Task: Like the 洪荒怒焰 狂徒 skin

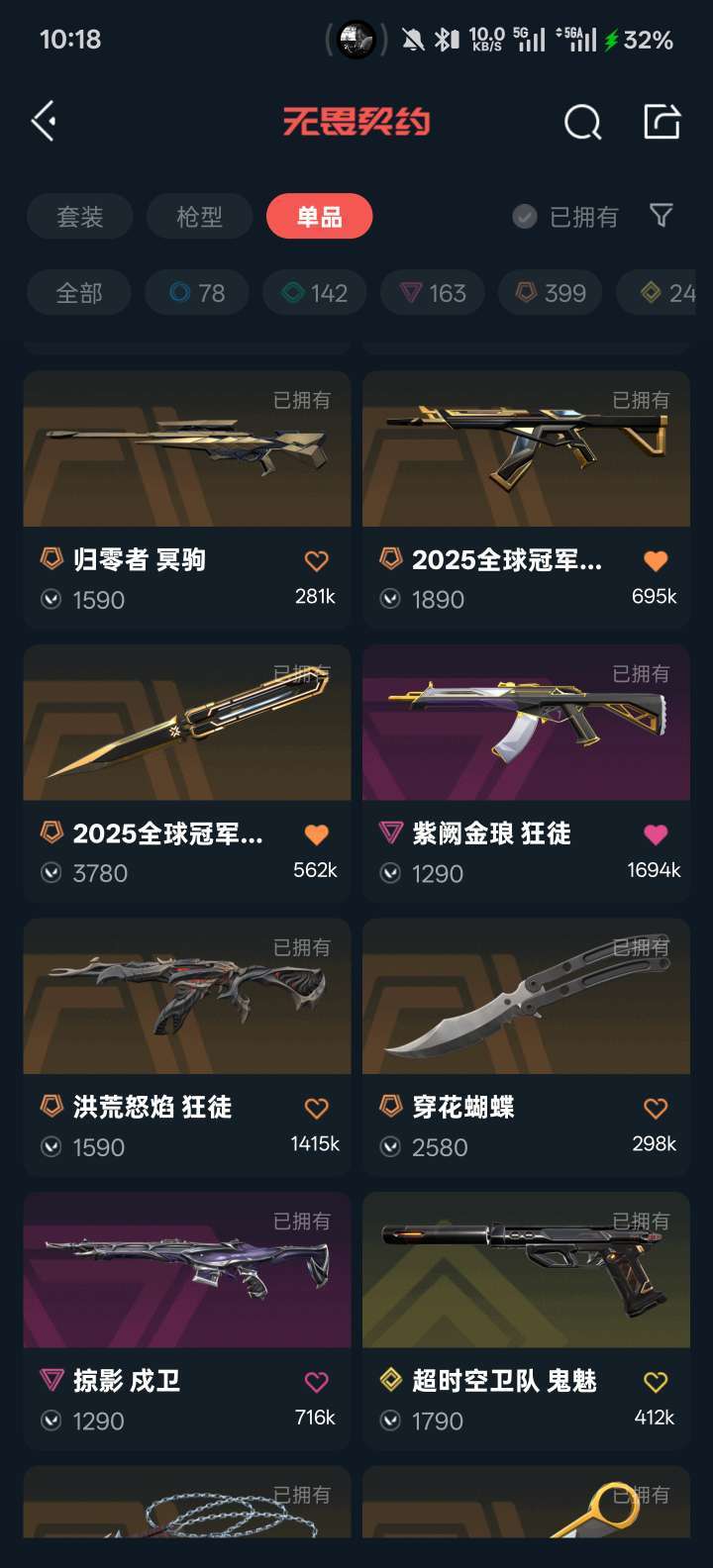Action: (x=317, y=1109)
